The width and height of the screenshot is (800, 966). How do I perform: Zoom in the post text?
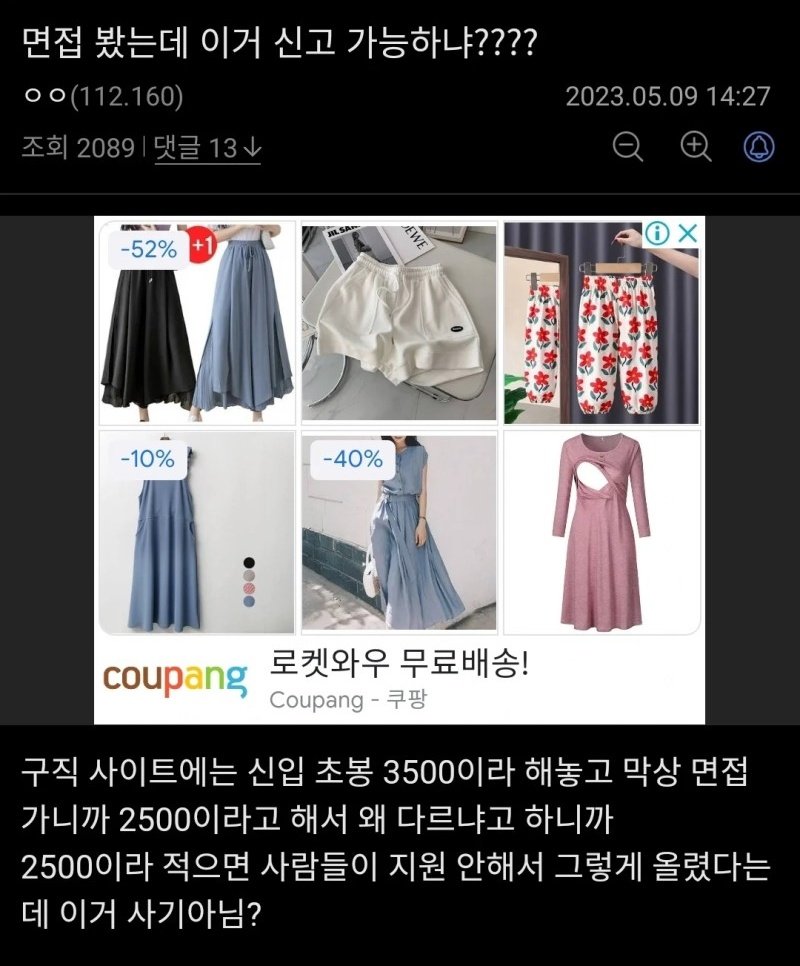[695, 147]
